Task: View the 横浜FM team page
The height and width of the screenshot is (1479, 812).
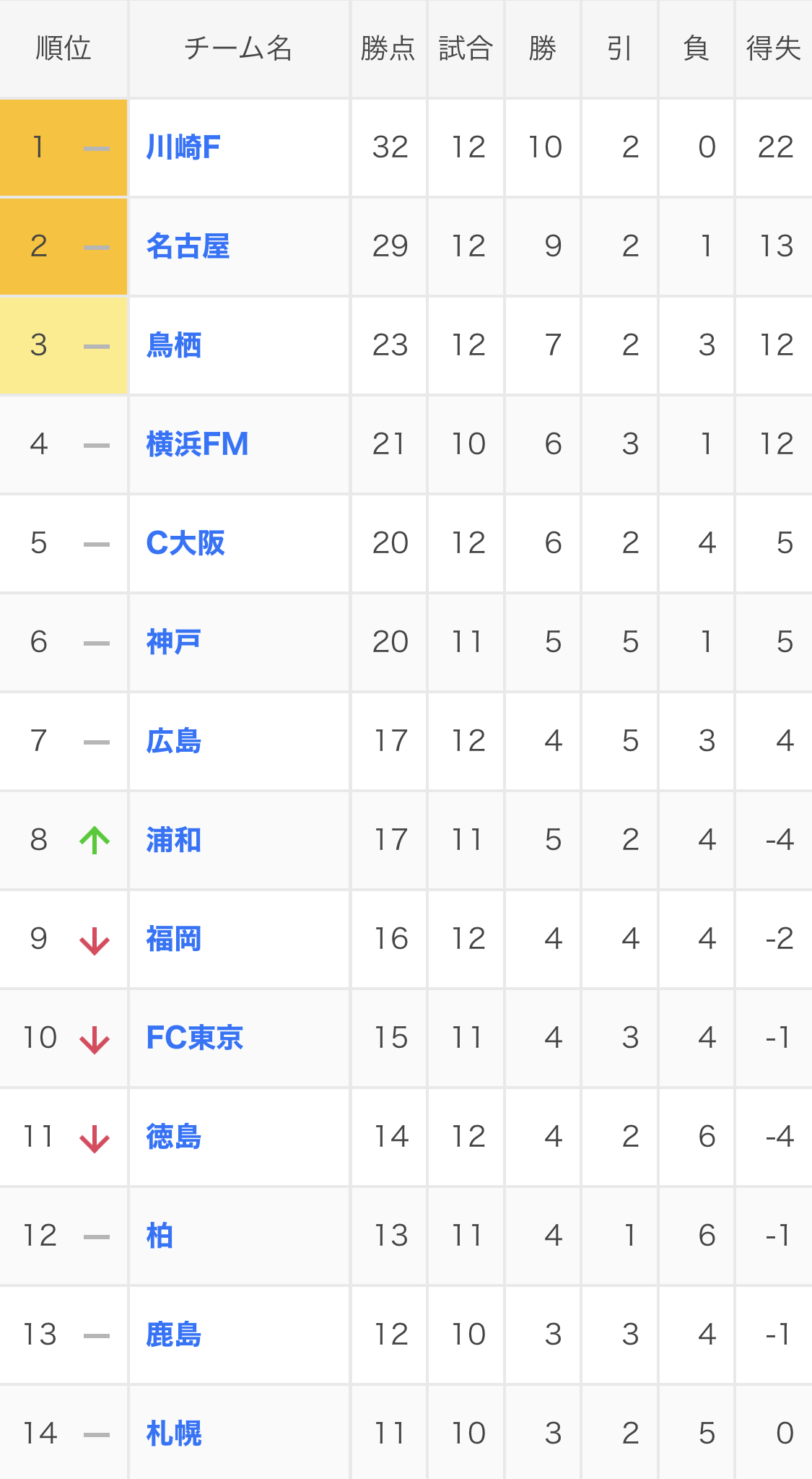Action: coord(197,444)
